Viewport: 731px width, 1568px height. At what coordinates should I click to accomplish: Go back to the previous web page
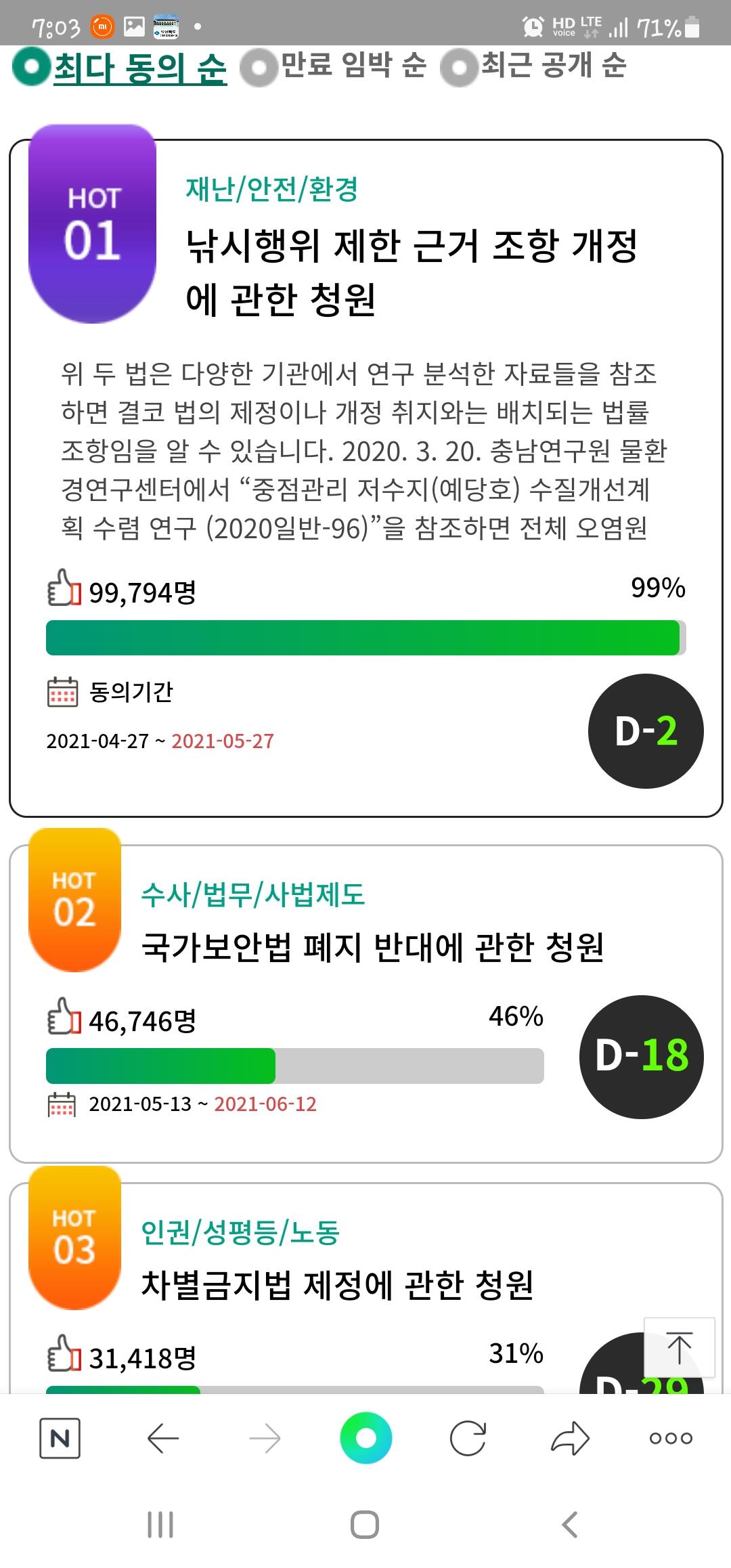[162, 1438]
